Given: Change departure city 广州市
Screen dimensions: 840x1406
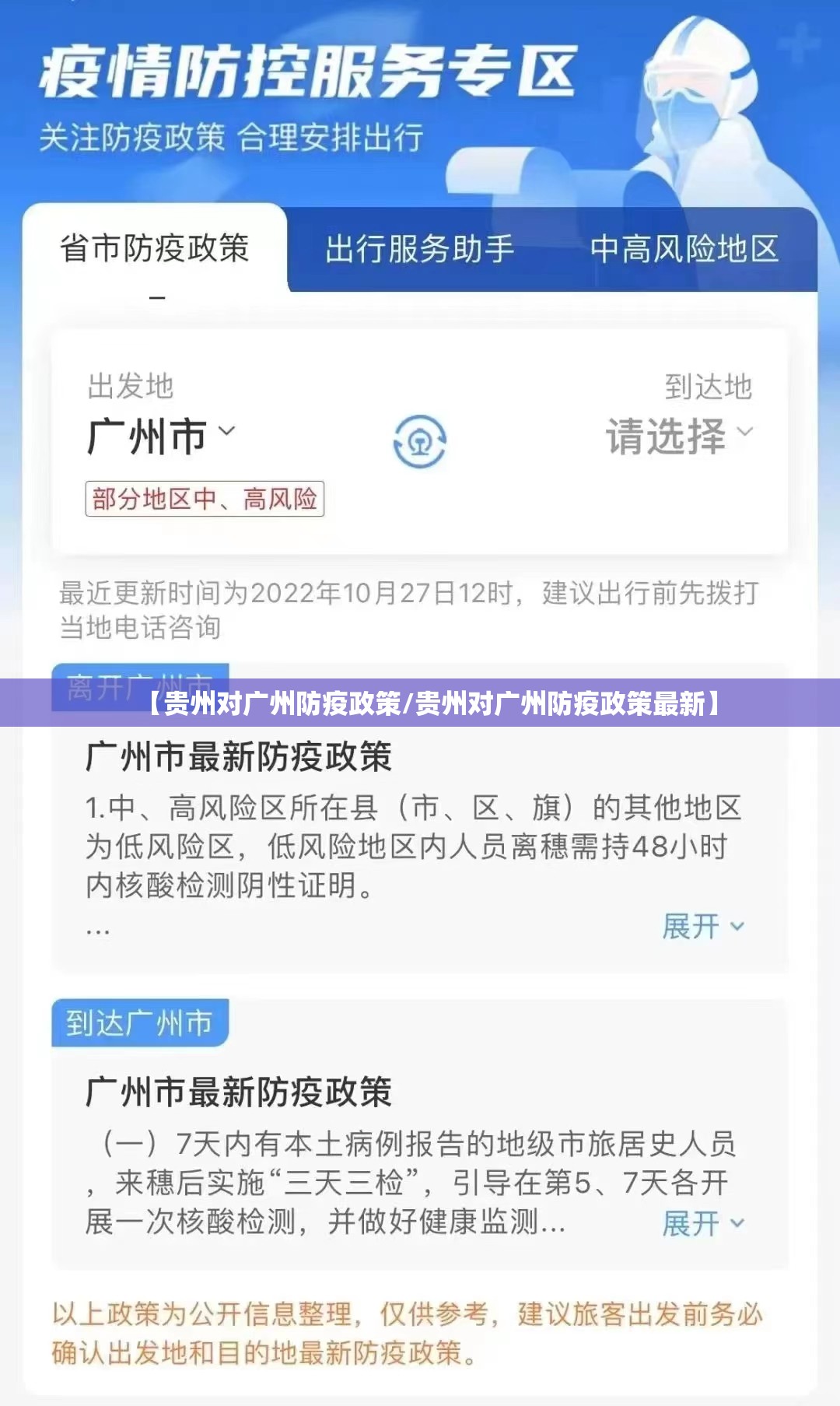Looking at the screenshot, I should [x=161, y=436].
